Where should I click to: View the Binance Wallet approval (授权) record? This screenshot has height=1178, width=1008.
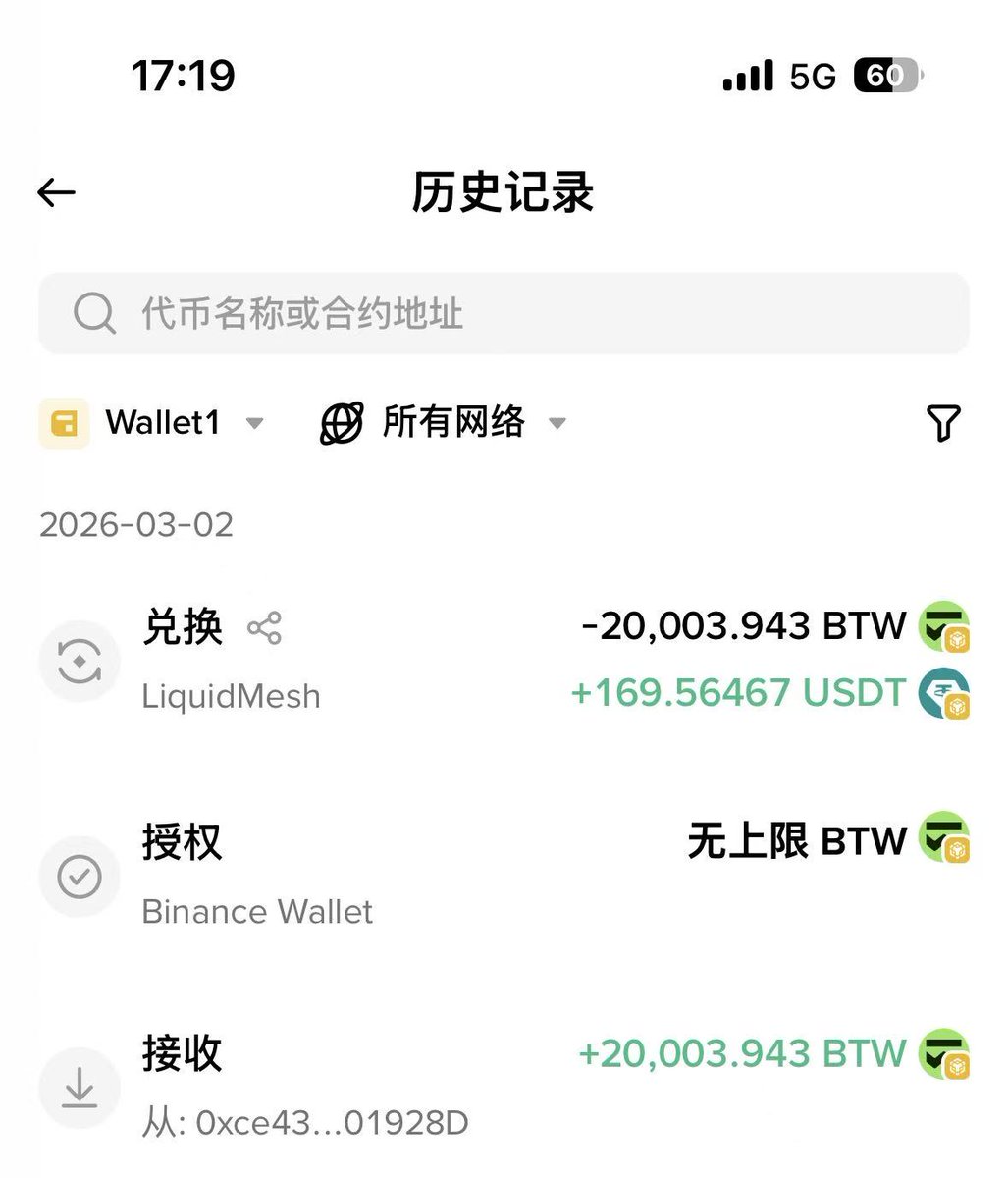(x=503, y=875)
